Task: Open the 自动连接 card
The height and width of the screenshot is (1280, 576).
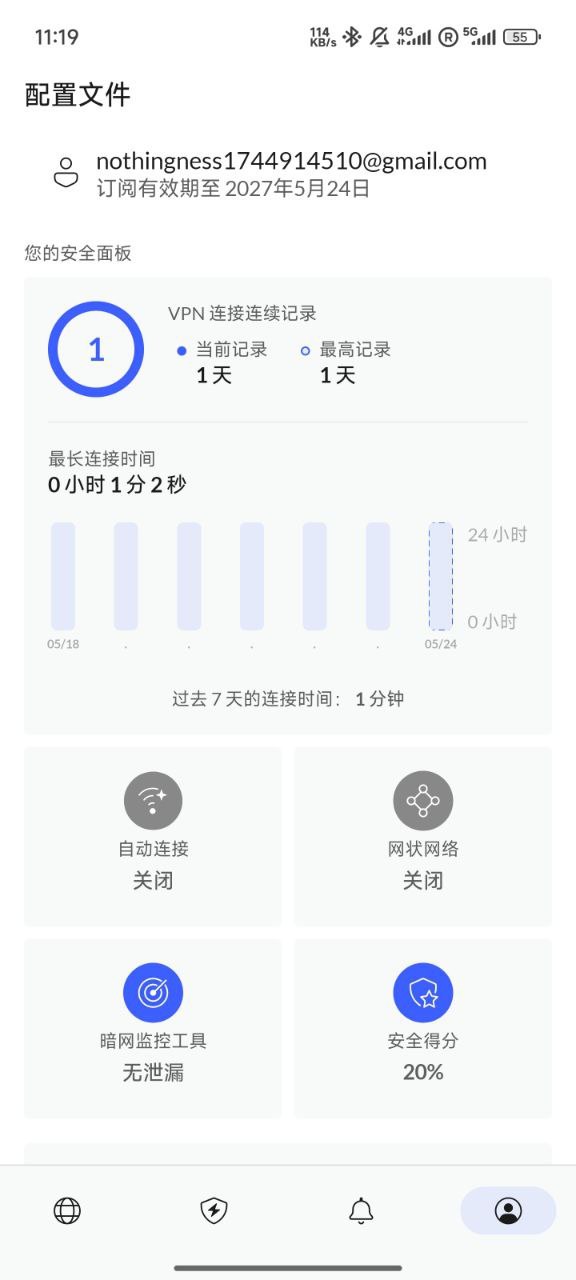Action: click(x=153, y=836)
